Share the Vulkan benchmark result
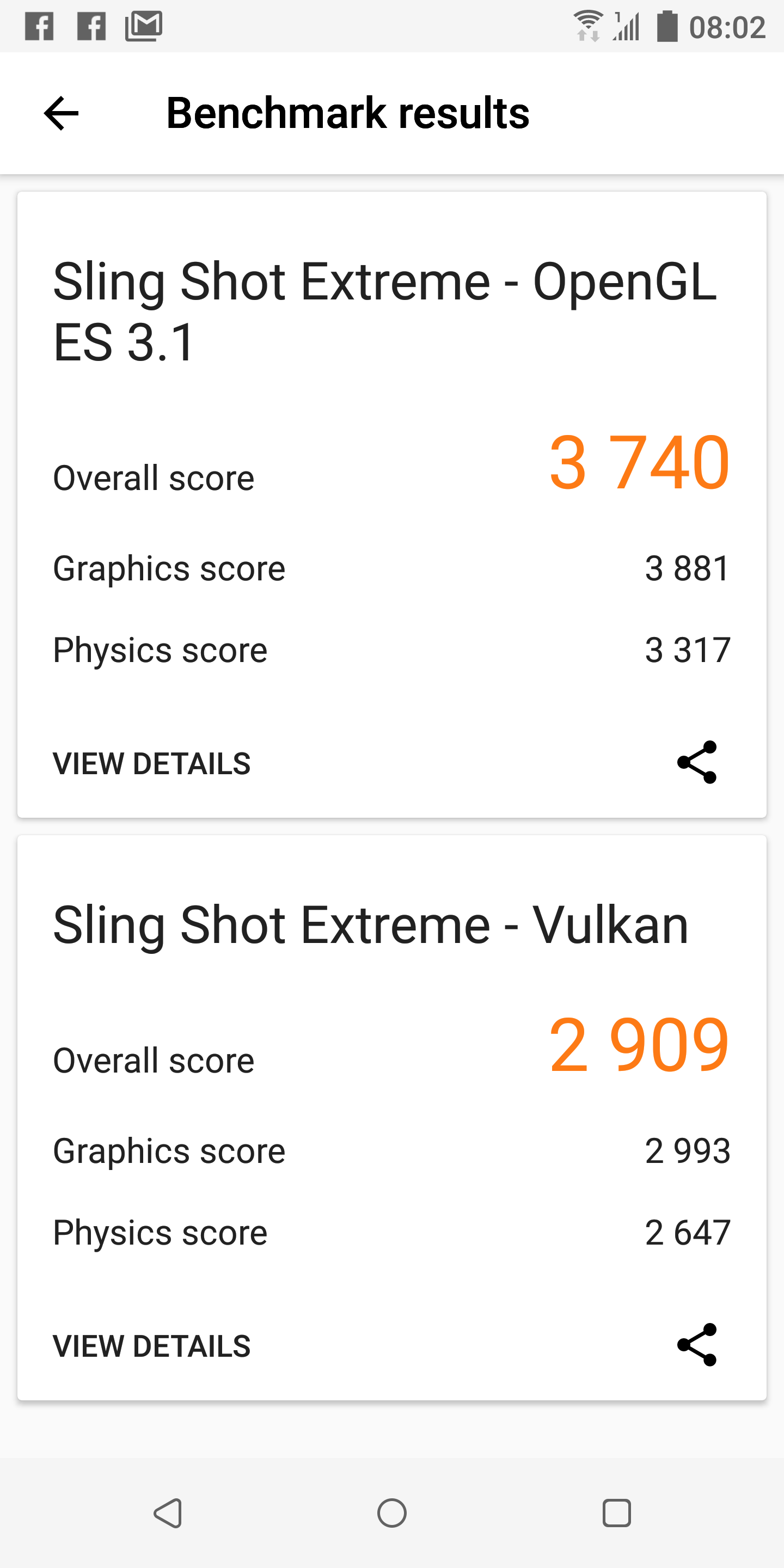This screenshot has height=1568, width=784. click(x=697, y=1345)
